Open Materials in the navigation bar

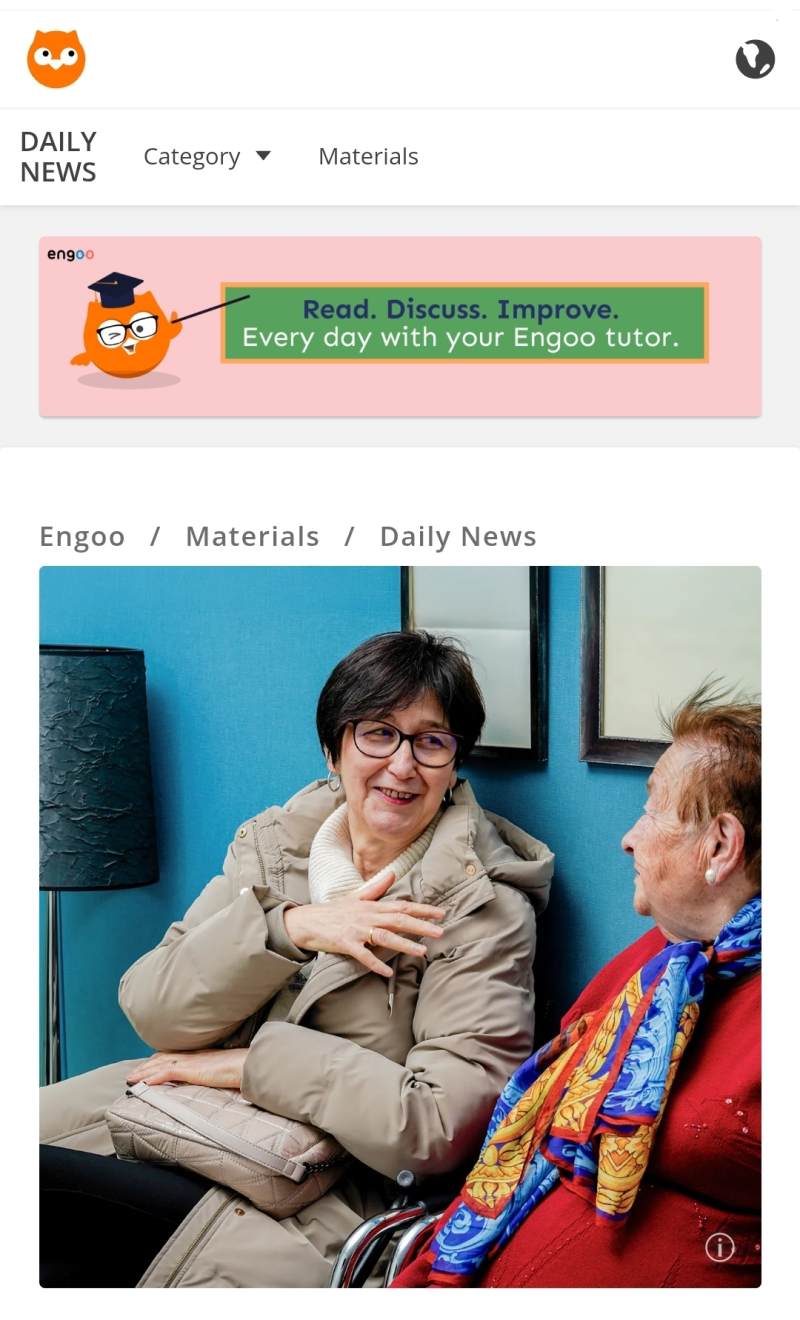pos(368,157)
